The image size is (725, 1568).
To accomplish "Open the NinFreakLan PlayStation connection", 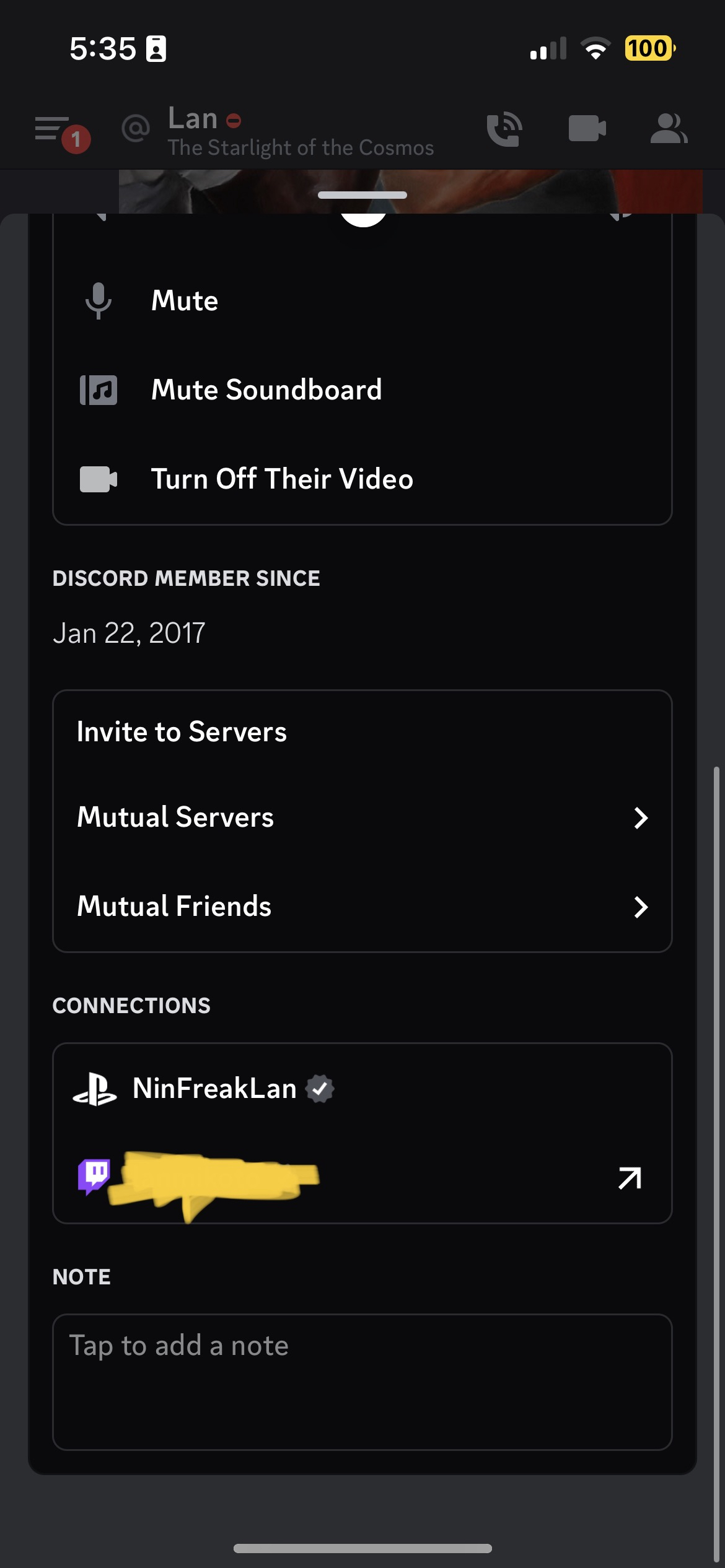I will (214, 1089).
